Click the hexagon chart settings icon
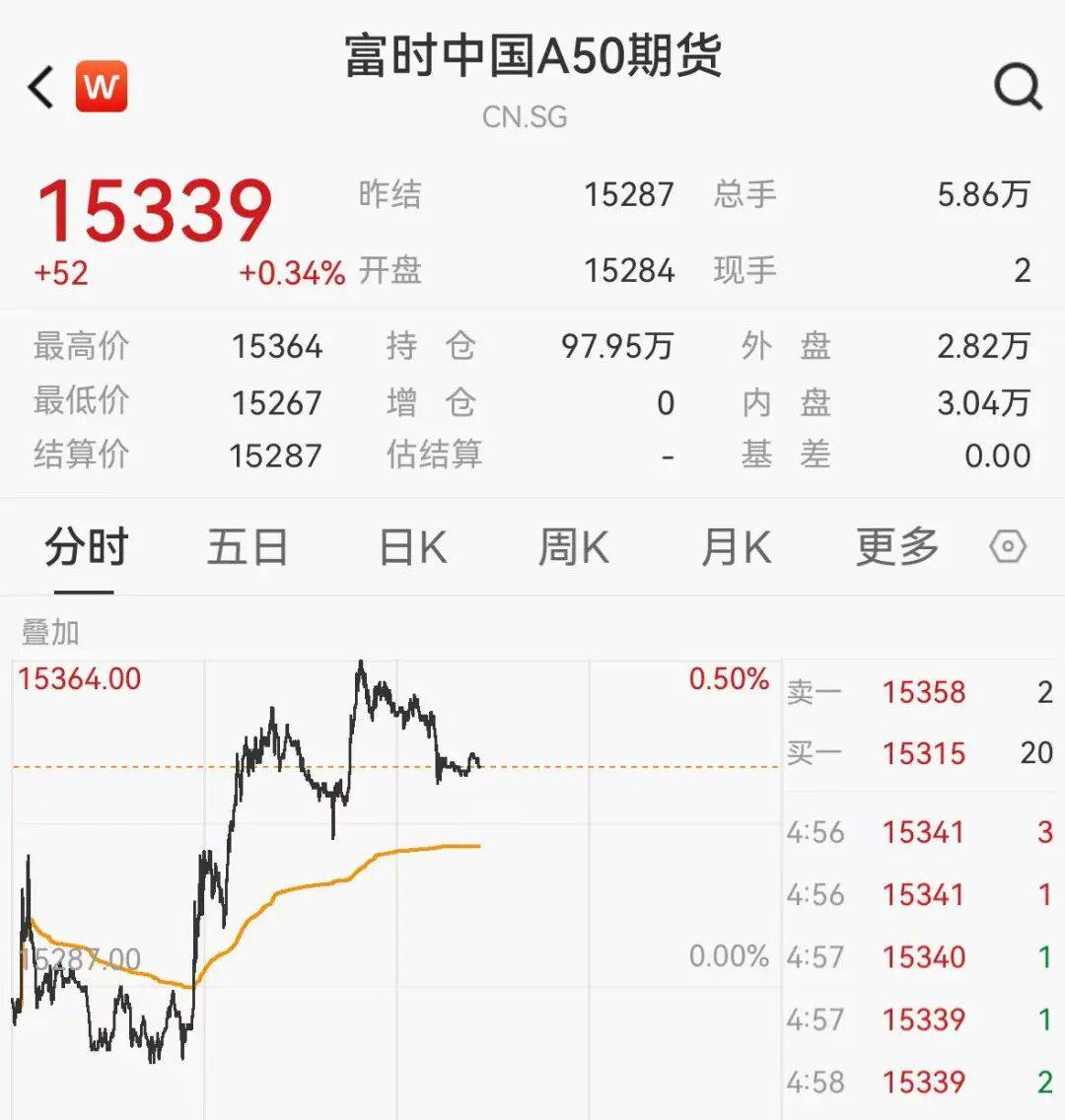 pos(1007,547)
